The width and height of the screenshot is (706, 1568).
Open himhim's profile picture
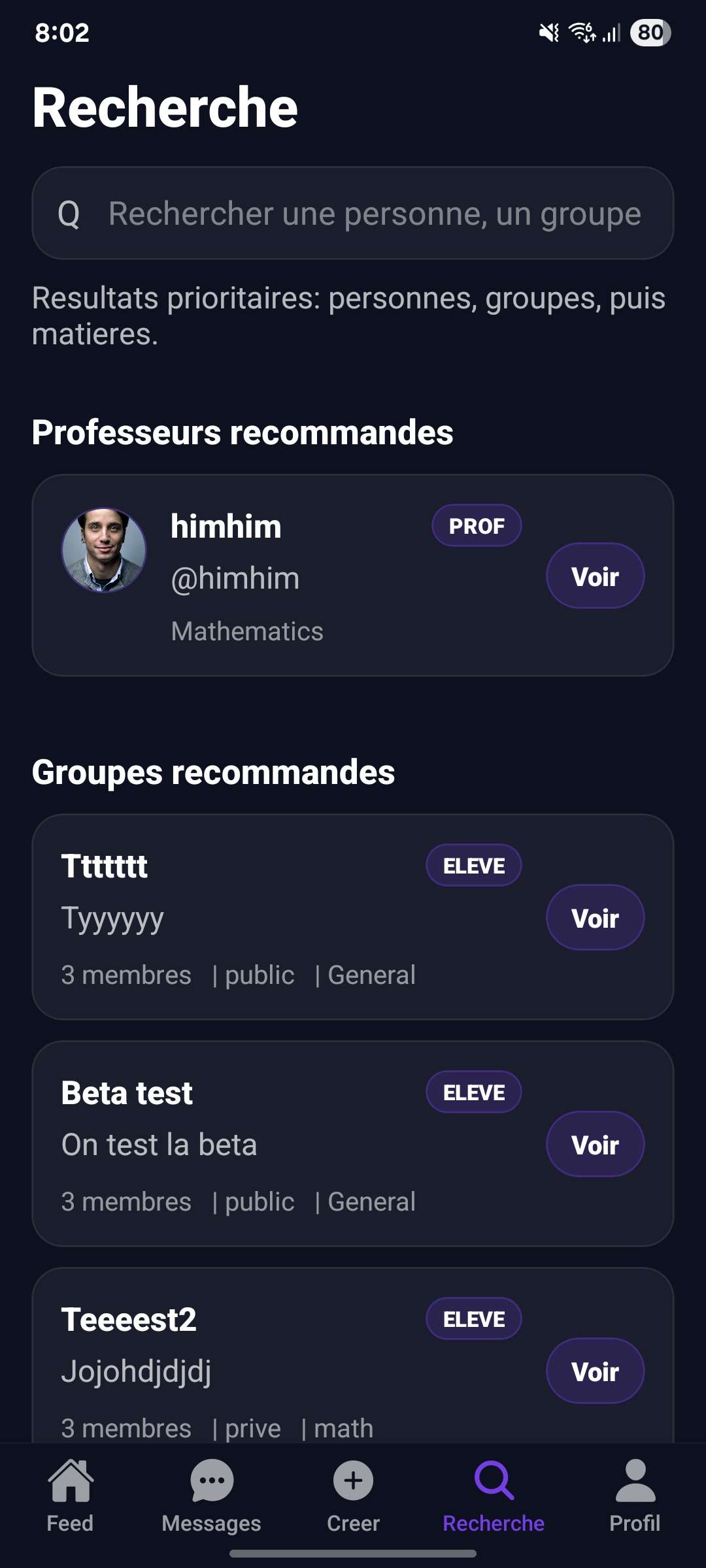[x=105, y=551]
